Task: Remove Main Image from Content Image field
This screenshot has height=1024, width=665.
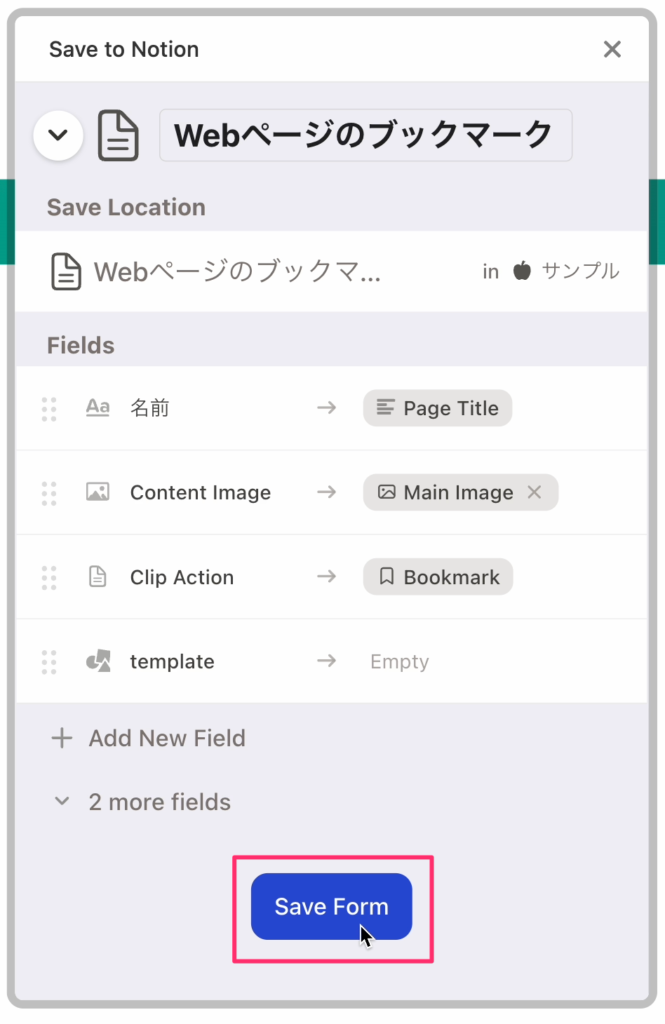Action: [534, 492]
